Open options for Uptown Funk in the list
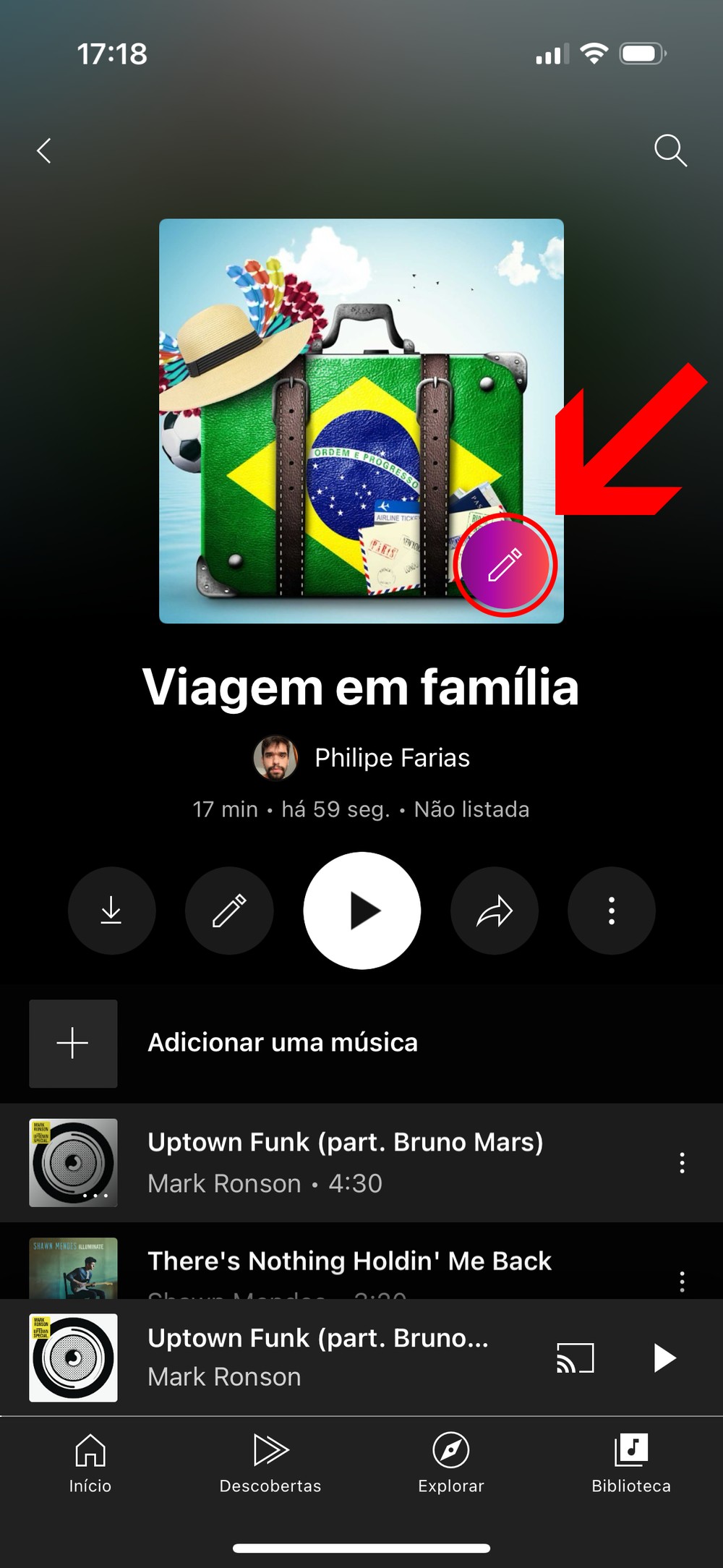The height and width of the screenshot is (1568, 723). tap(682, 1162)
